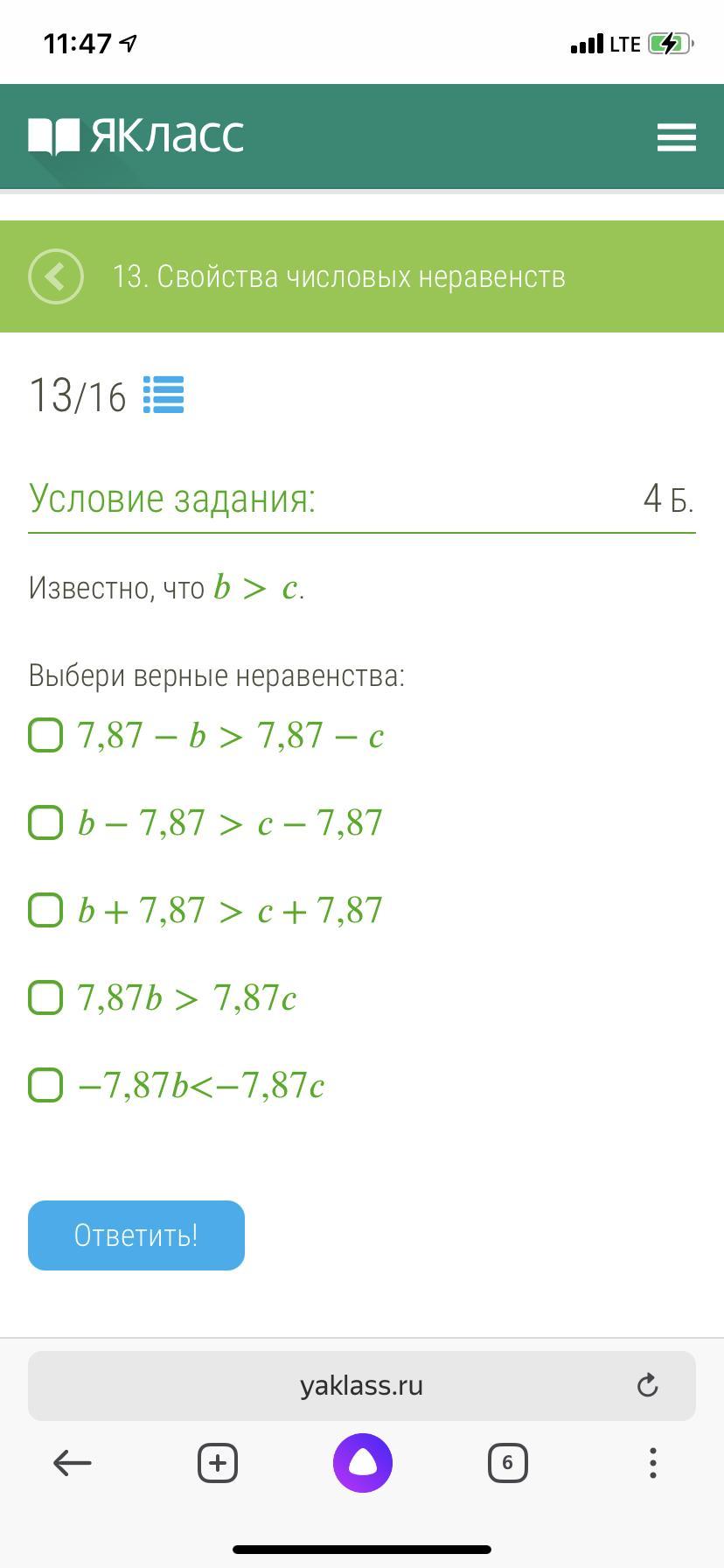
Task: Open a new browser tab
Action: (x=218, y=1462)
